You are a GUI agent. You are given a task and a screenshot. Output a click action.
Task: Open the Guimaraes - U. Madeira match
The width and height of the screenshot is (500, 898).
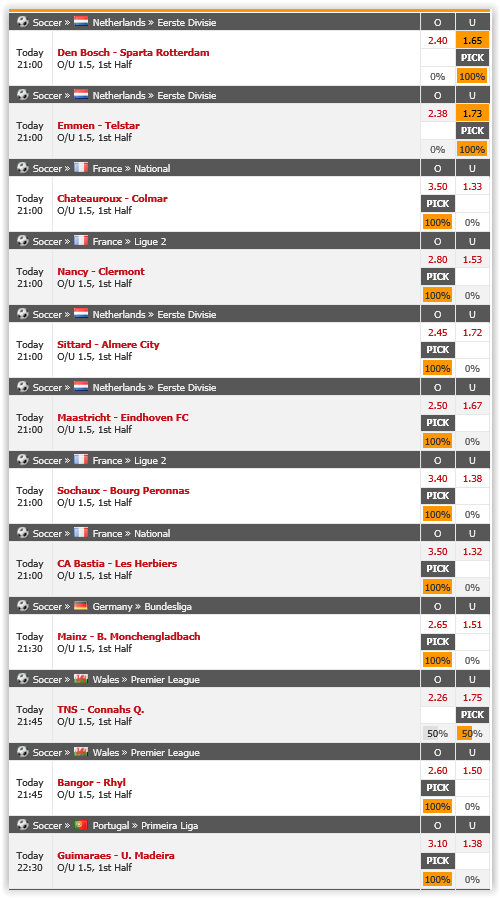point(116,856)
